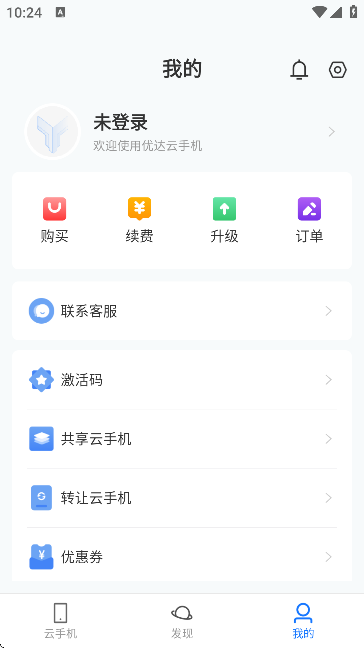Viewport: 364px width, 648px height.
Task: Open the 激活码 row
Action: coord(182,380)
